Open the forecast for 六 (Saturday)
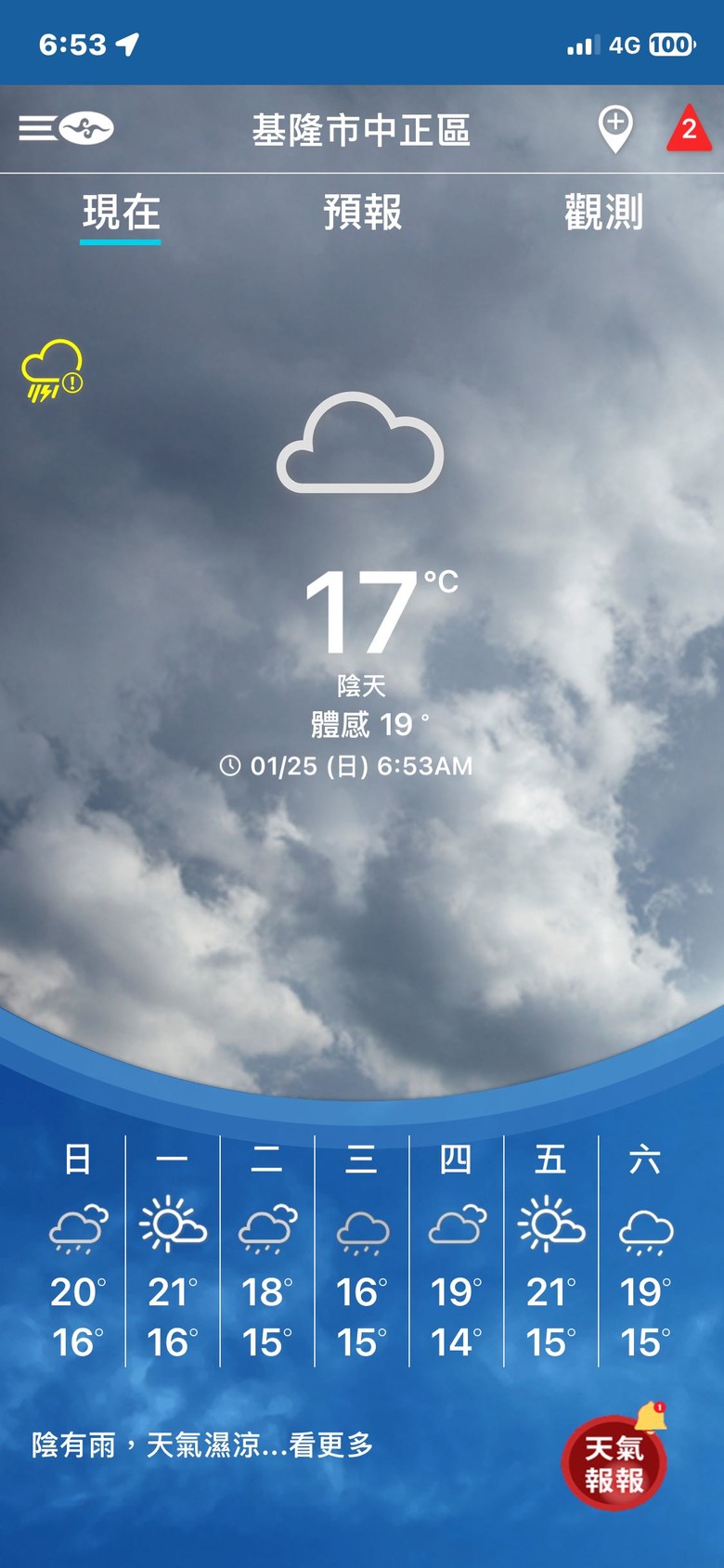The height and width of the screenshot is (1568, 724). [646, 1250]
